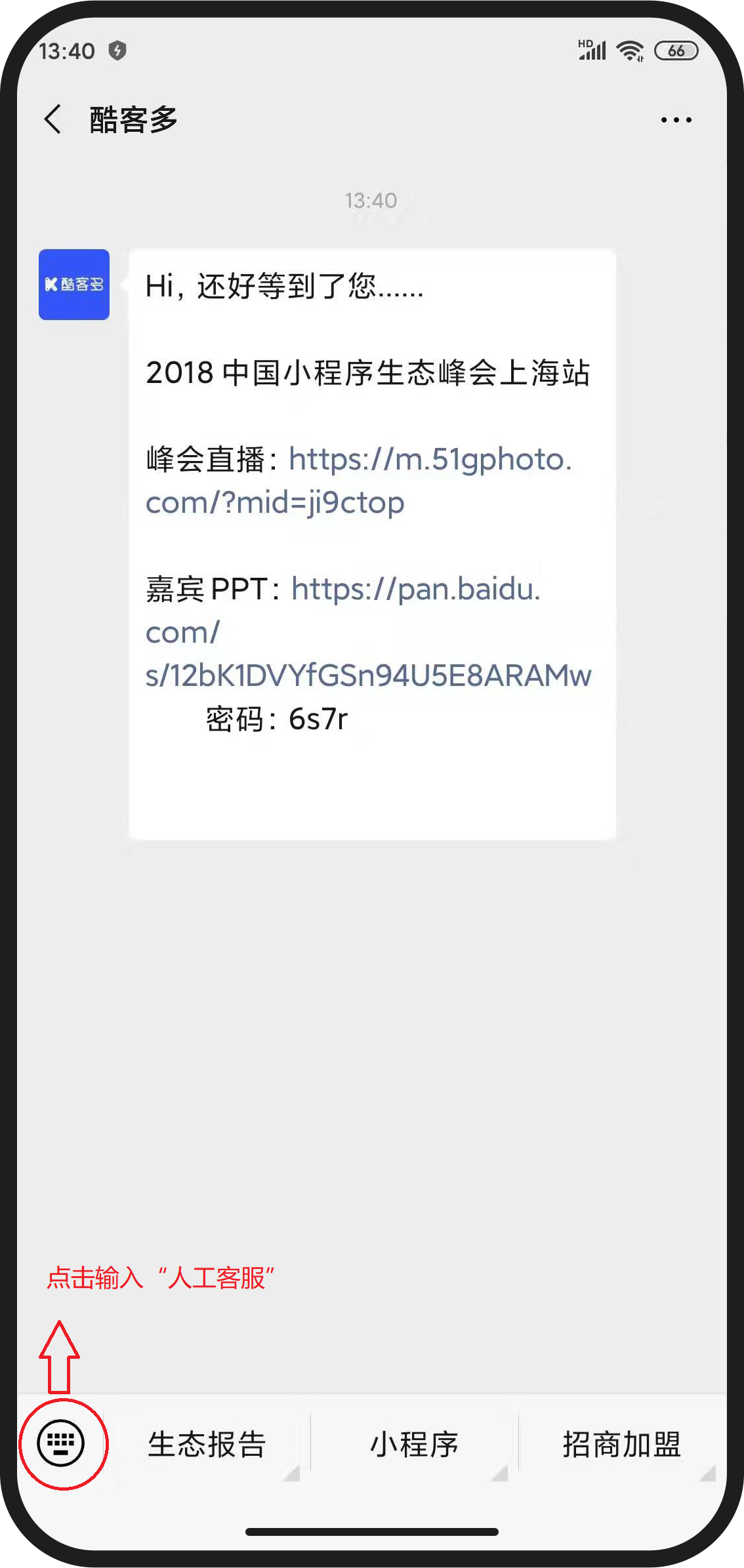
Task: Open the 嘉宾PPT pan.baidu link
Action: pos(368,632)
